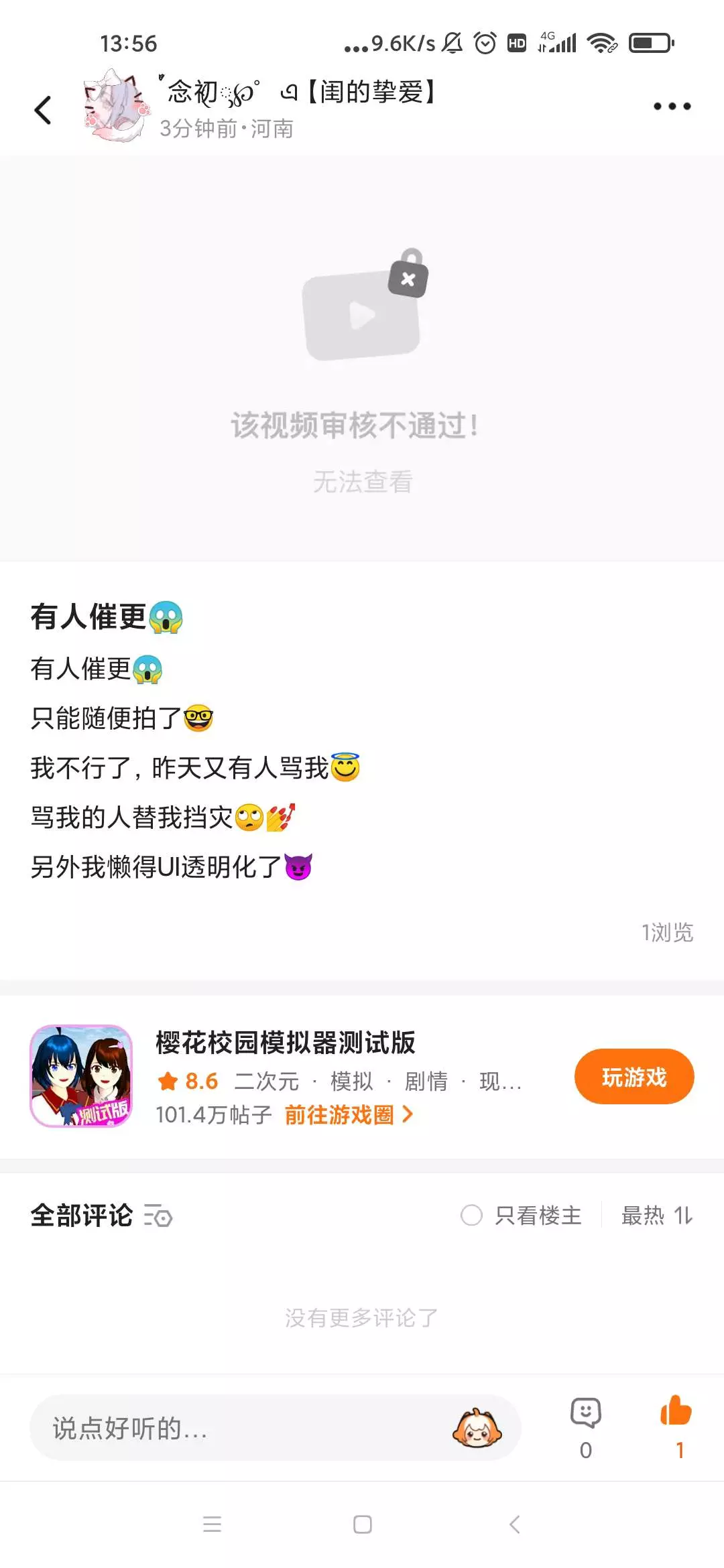Viewport: 724px width, 1568px height.
Task: Tap the system home button
Action: pyautogui.click(x=363, y=1524)
